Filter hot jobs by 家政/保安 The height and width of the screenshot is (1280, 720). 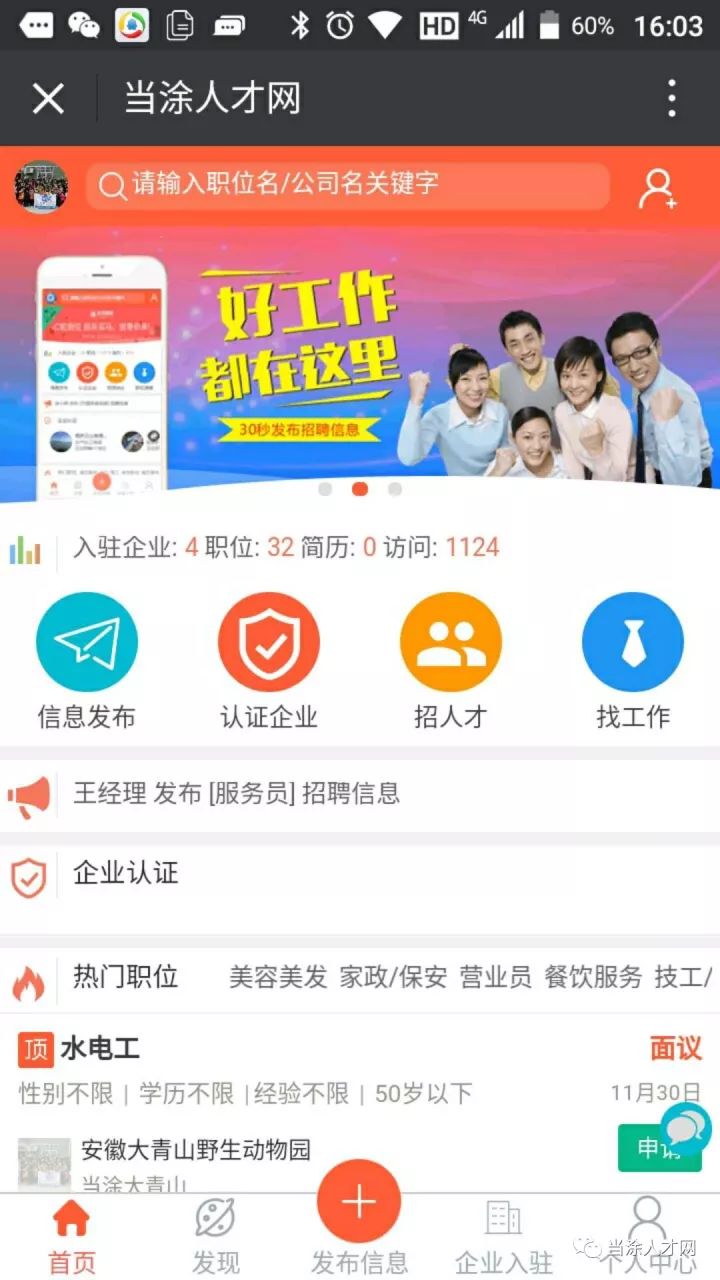393,977
